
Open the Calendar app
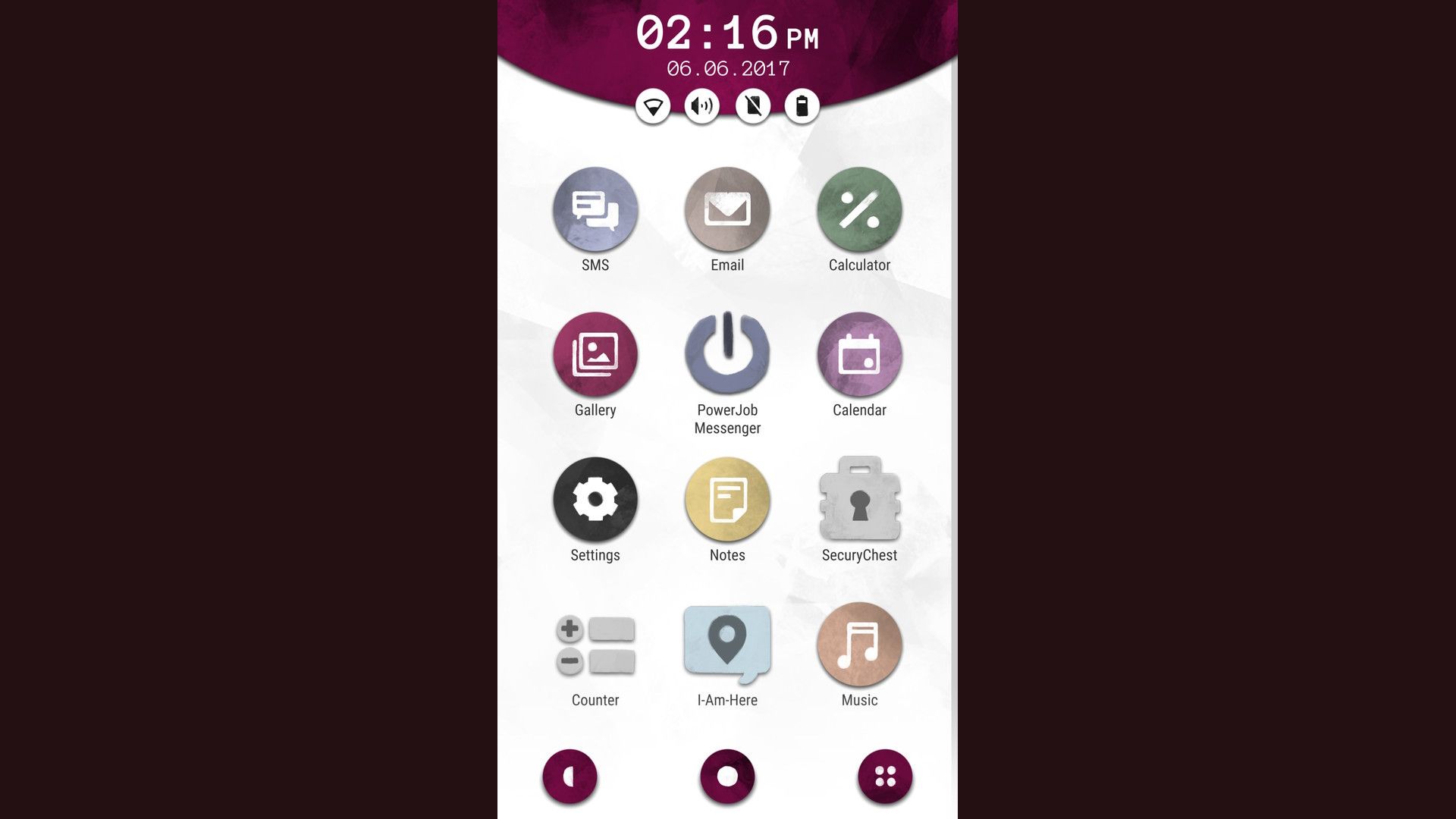tap(859, 354)
